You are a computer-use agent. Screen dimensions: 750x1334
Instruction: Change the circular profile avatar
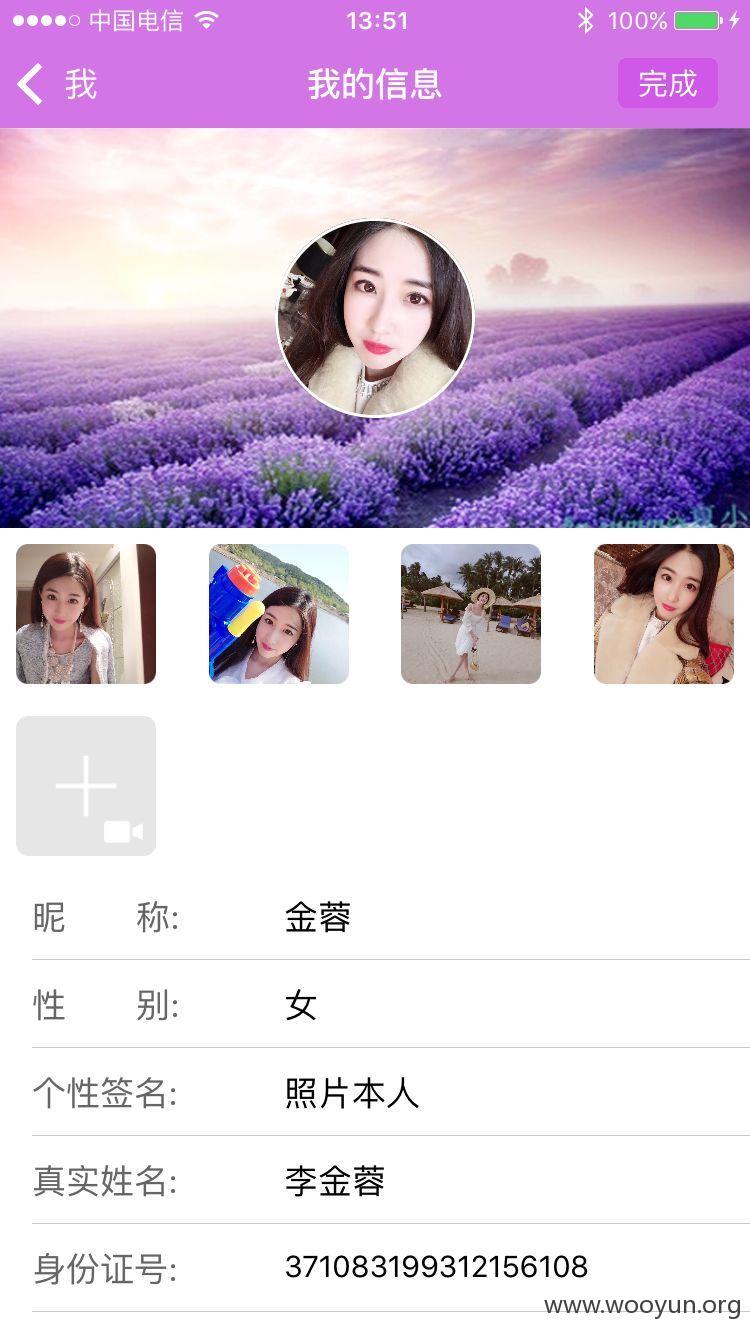[x=375, y=318]
